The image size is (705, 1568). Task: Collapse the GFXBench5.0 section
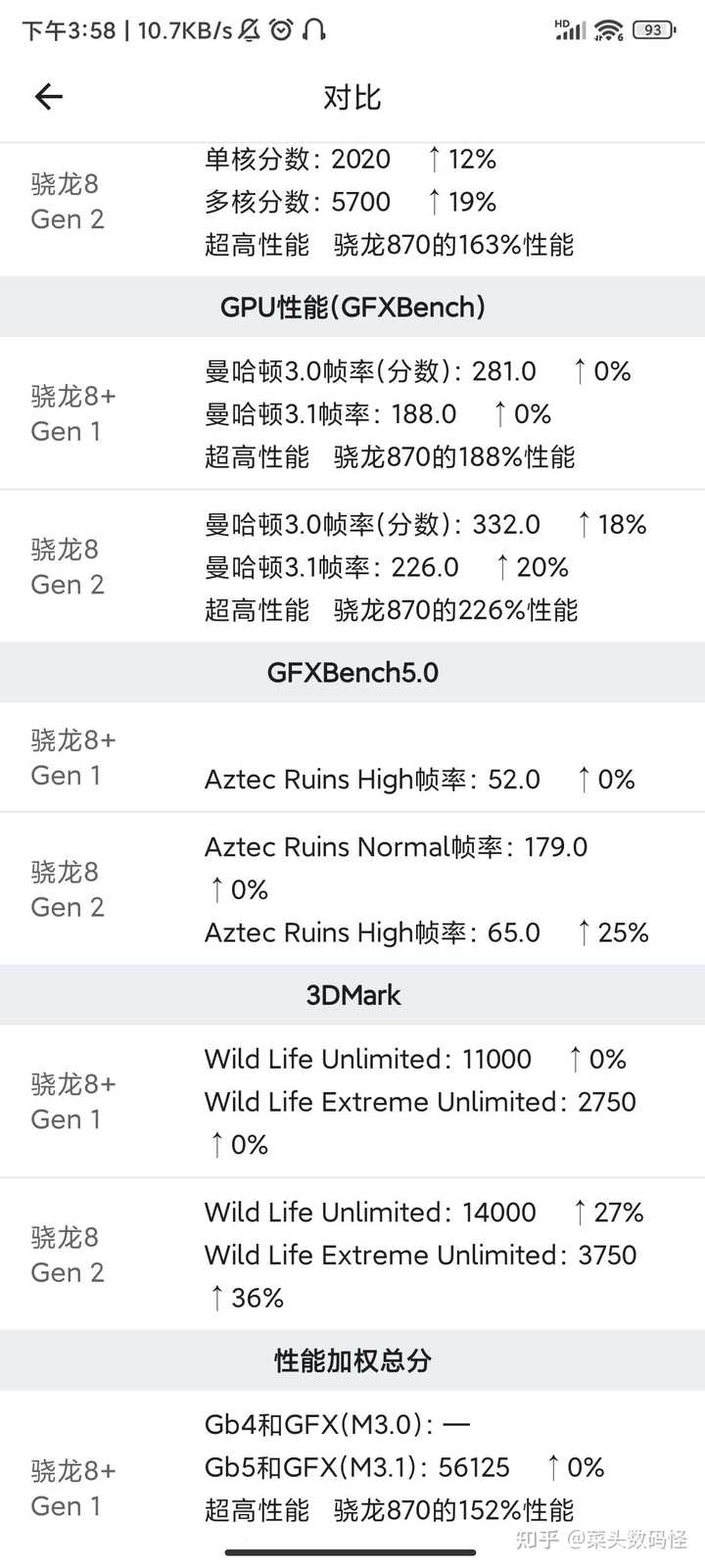tap(352, 673)
